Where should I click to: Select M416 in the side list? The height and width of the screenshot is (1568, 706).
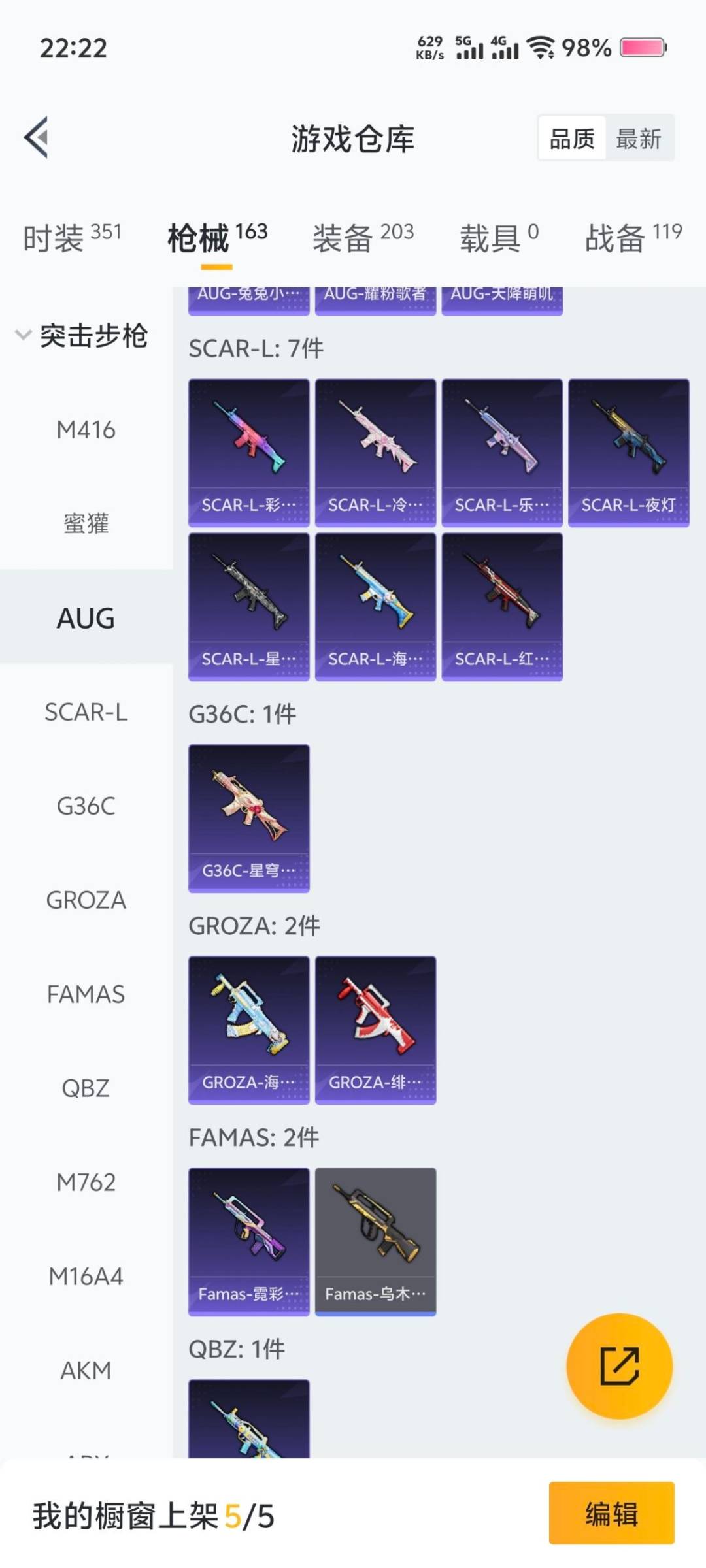86,430
